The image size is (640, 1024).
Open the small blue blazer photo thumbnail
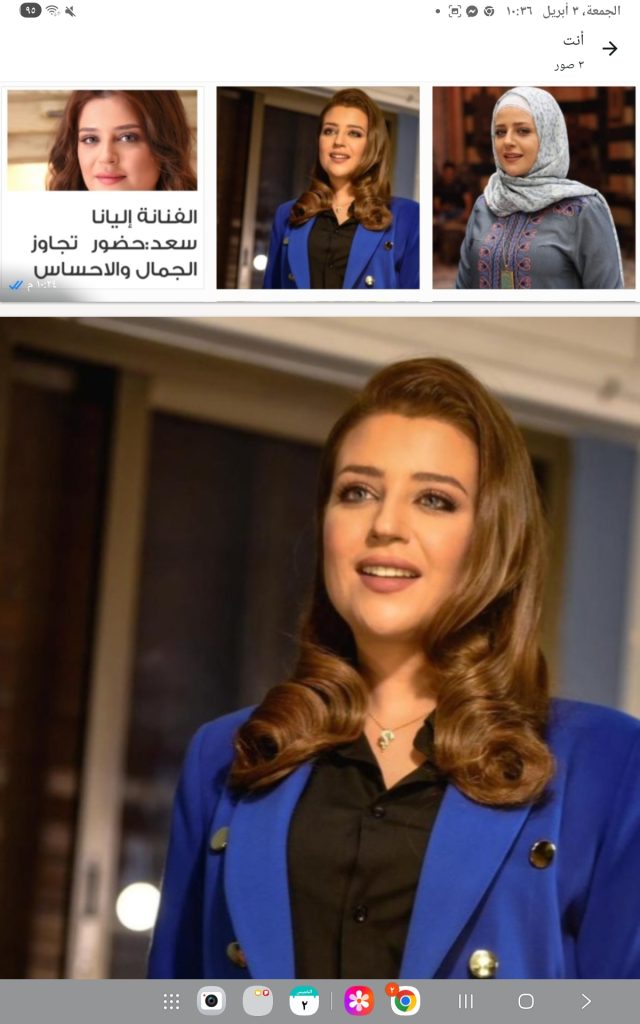[x=318, y=188]
